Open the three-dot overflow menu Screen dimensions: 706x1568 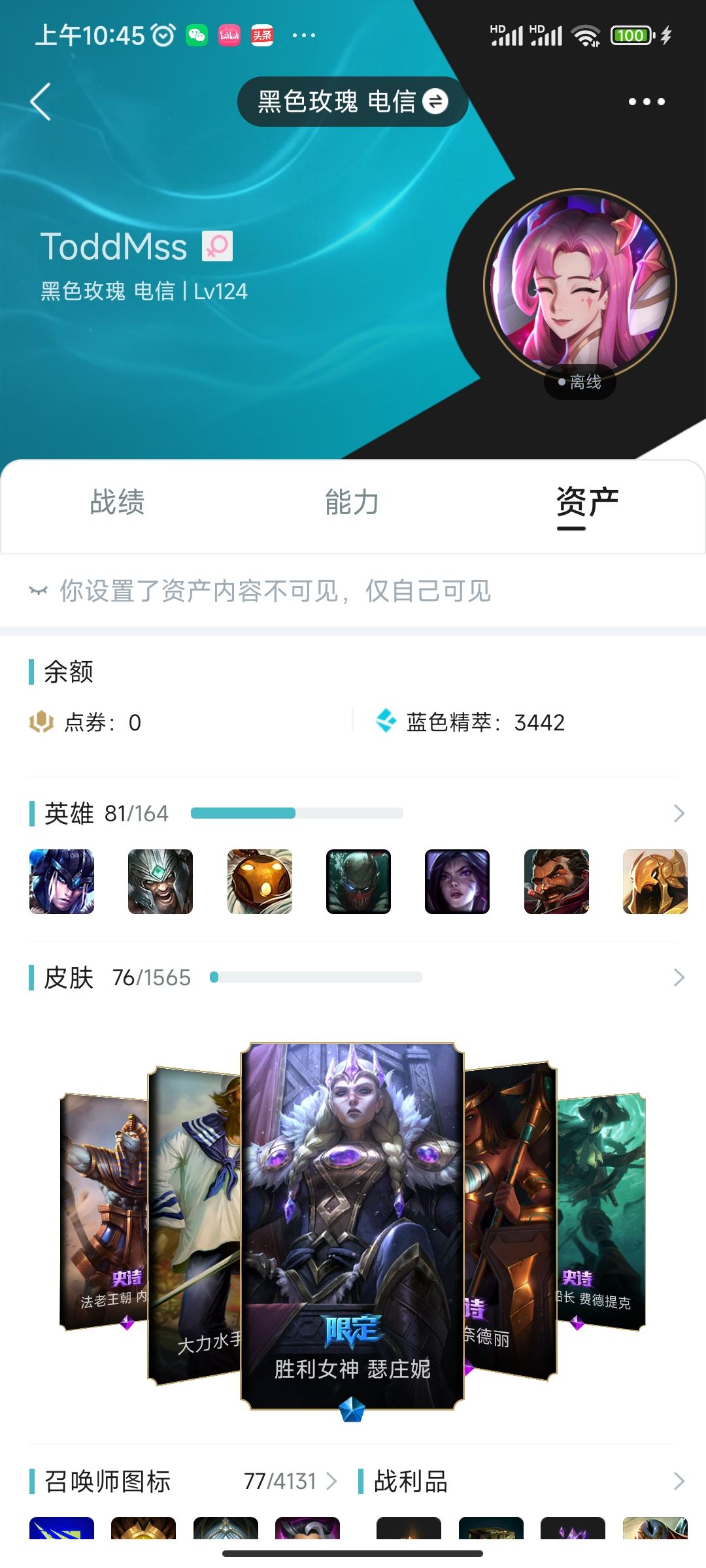pyautogui.click(x=646, y=101)
